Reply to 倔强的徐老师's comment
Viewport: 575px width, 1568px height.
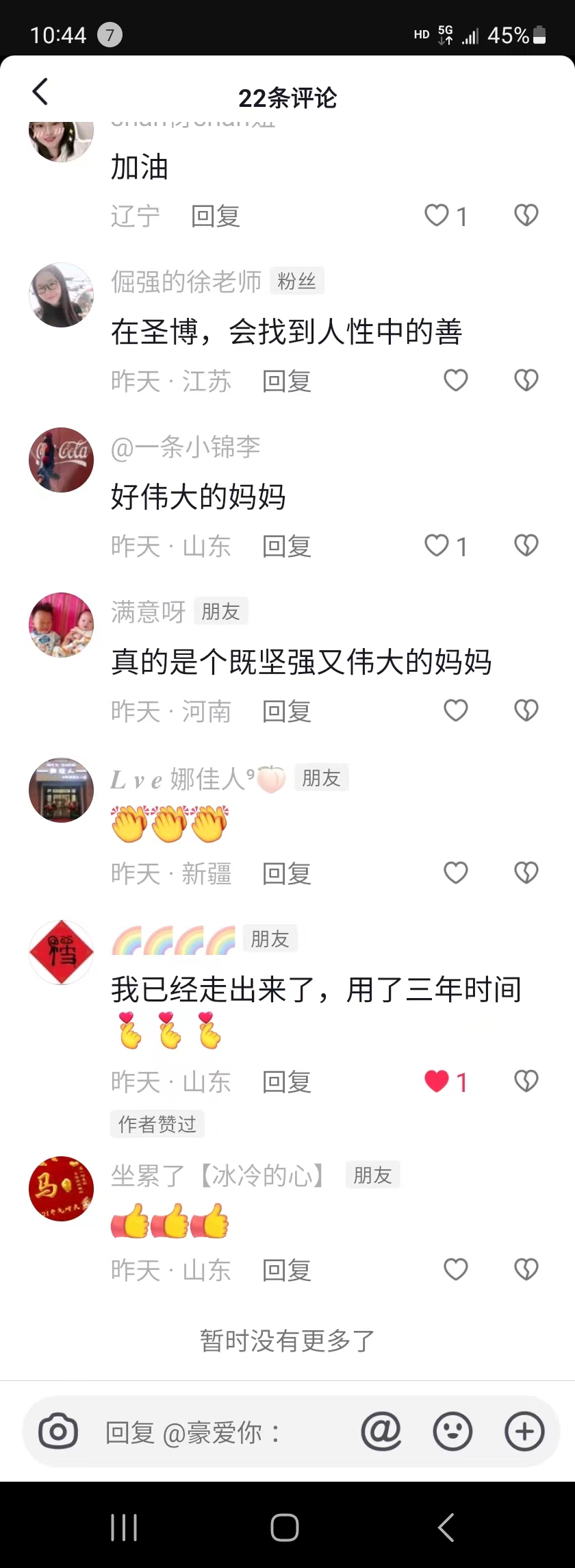tap(286, 381)
